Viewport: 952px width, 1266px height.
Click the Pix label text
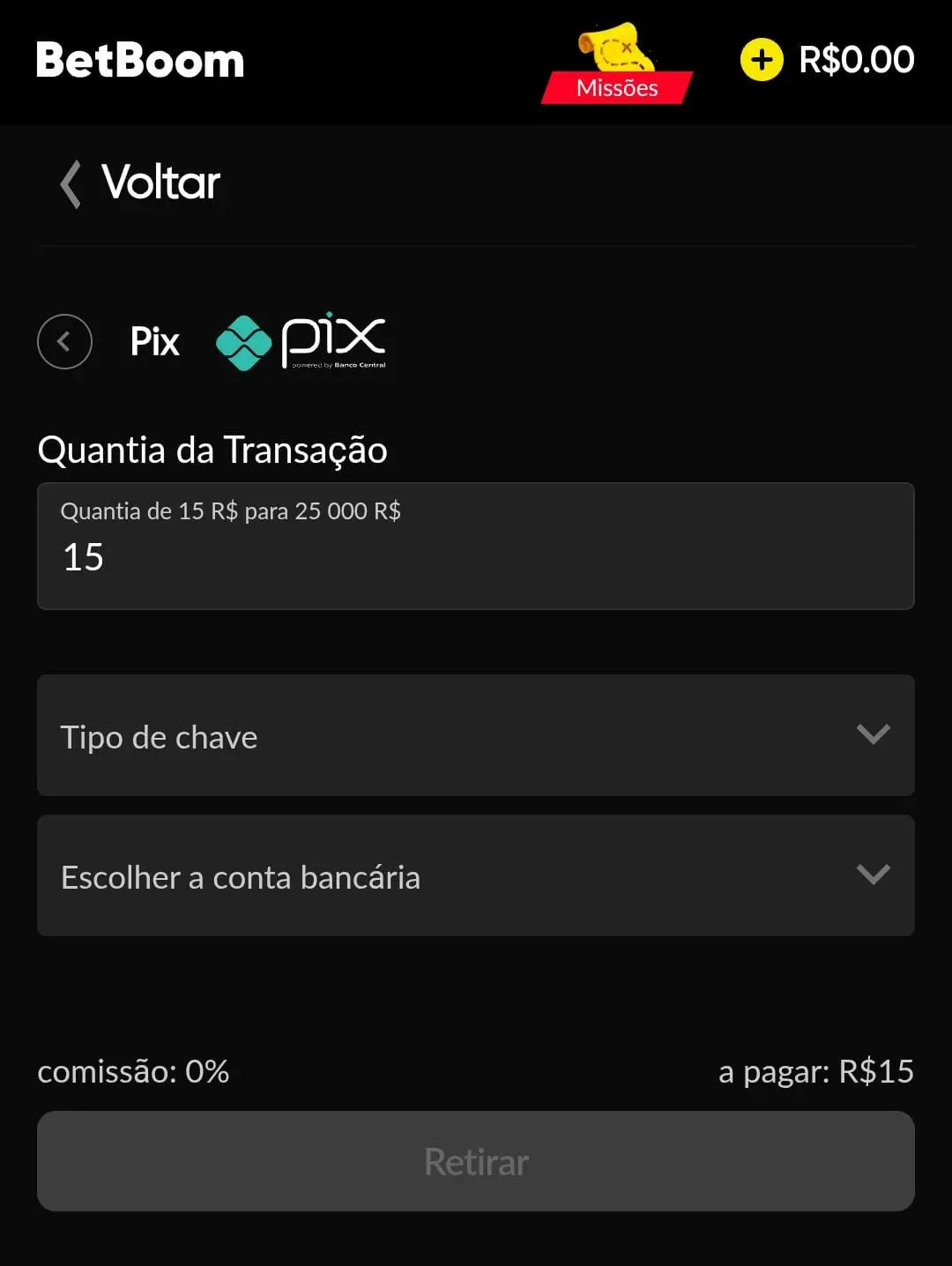(x=154, y=341)
